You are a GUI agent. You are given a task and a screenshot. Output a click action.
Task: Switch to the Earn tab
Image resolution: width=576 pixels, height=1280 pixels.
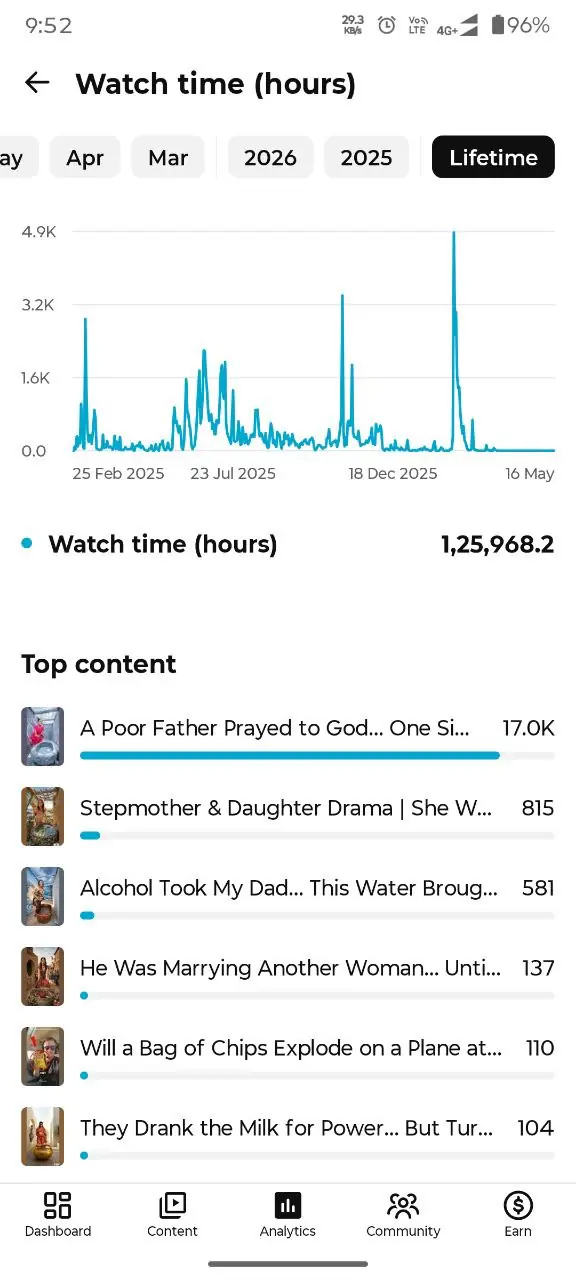518,1214
